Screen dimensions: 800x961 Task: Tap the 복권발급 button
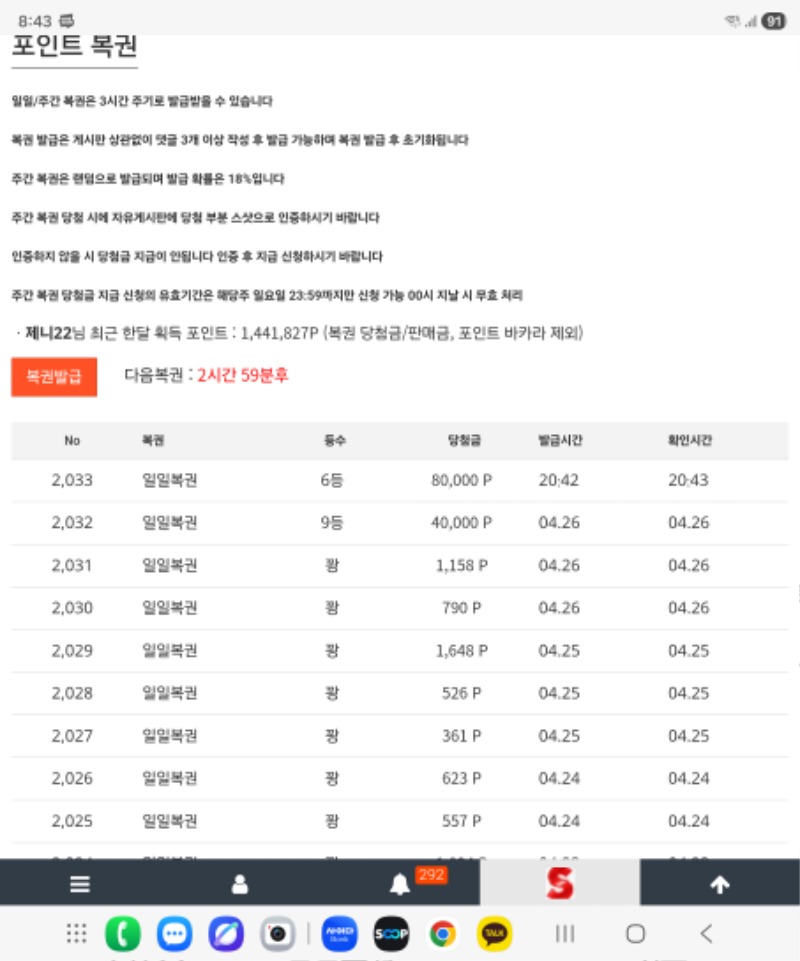pyautogui.click(x=54, y=377)
